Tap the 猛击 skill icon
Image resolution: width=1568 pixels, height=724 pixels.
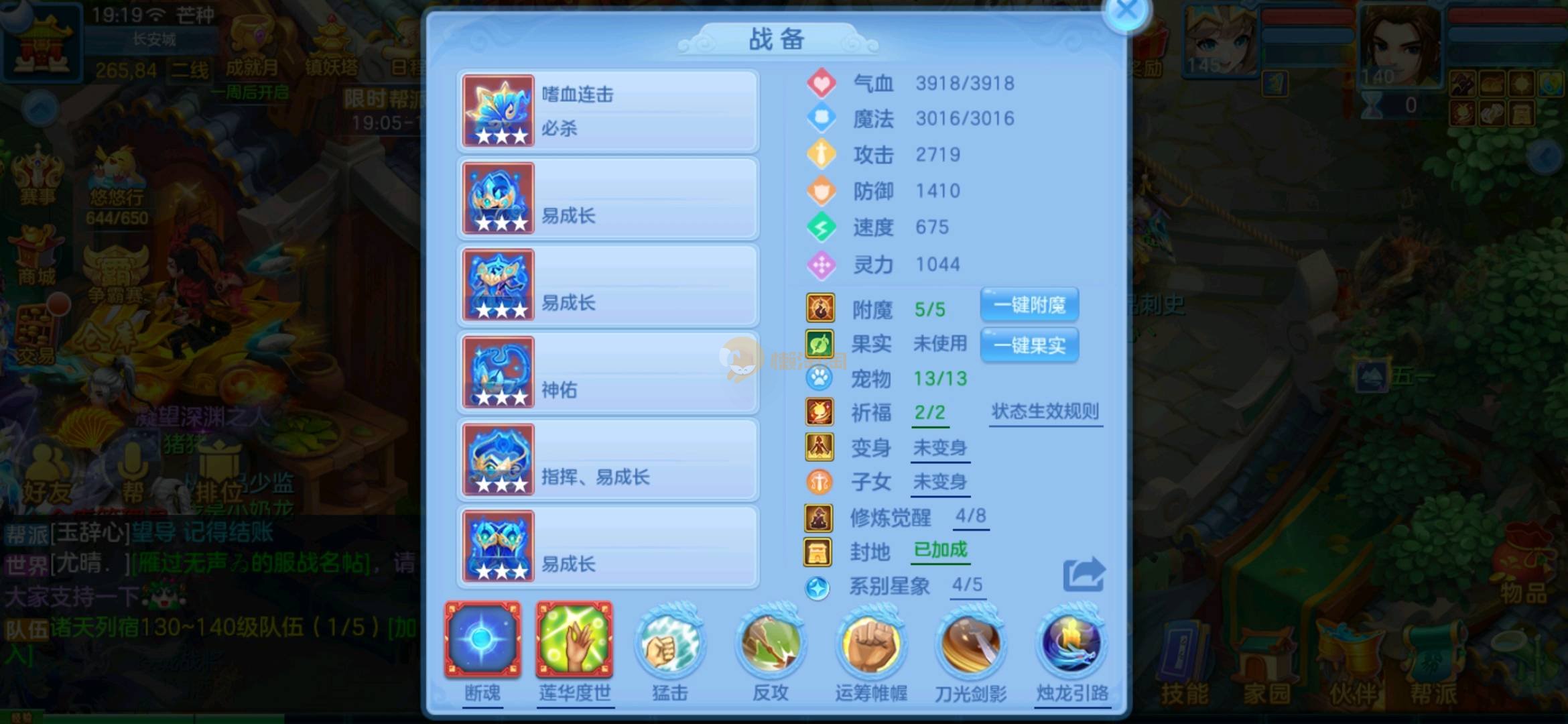669,642
